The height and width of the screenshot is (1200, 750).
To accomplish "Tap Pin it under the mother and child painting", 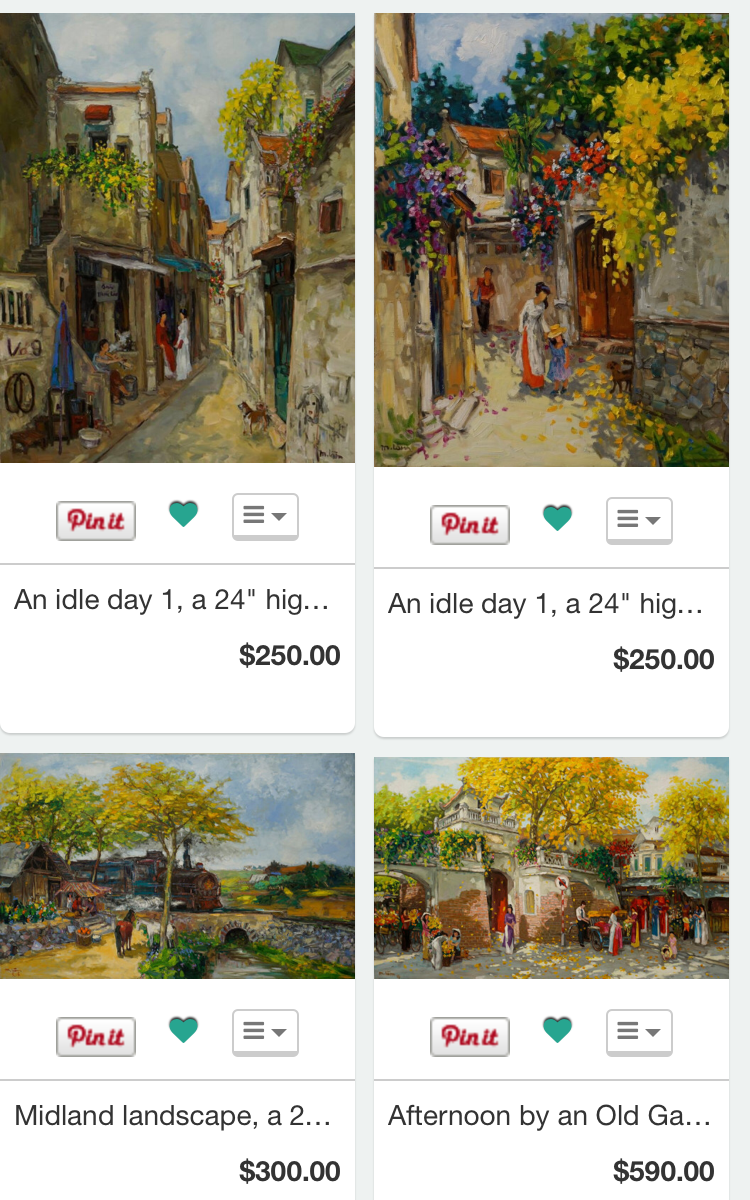I will tap(470, 525).
